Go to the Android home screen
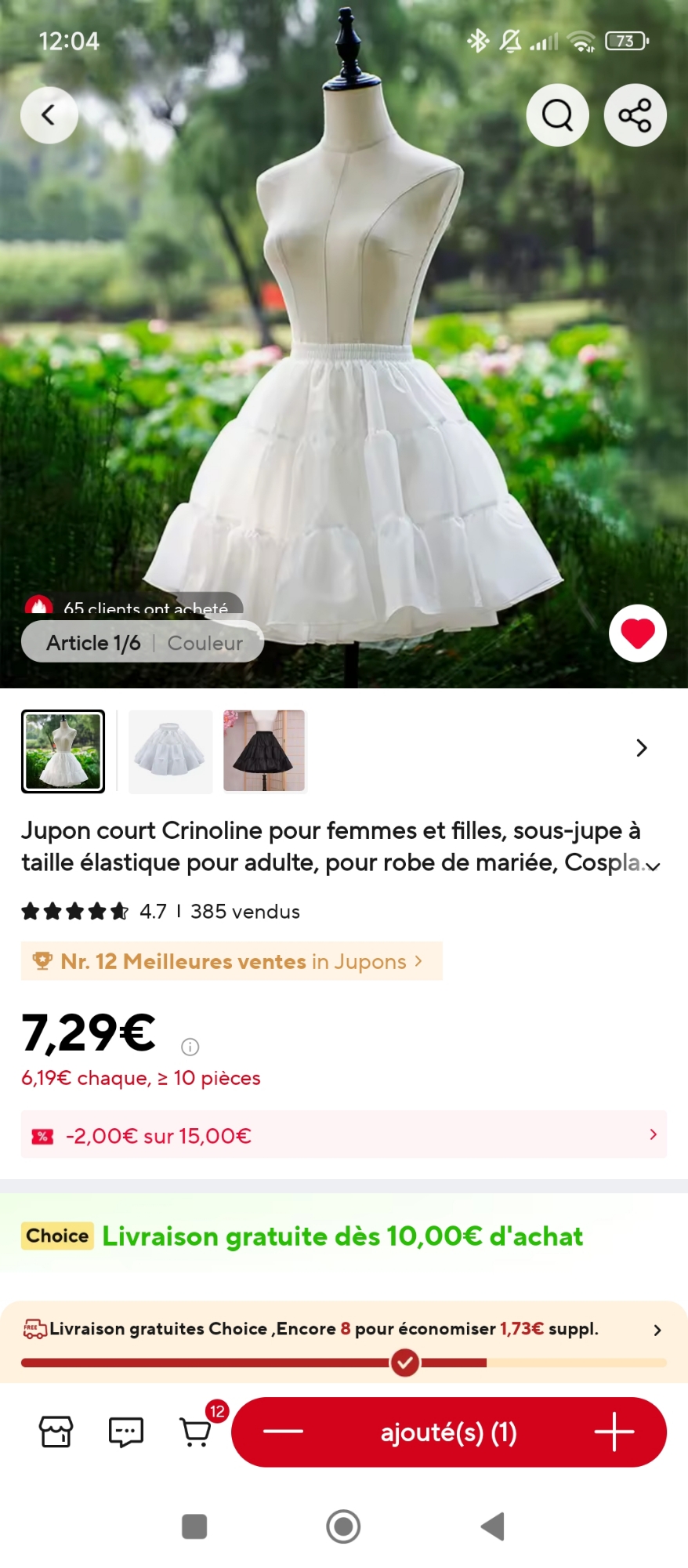 (x=343, y=1526)
